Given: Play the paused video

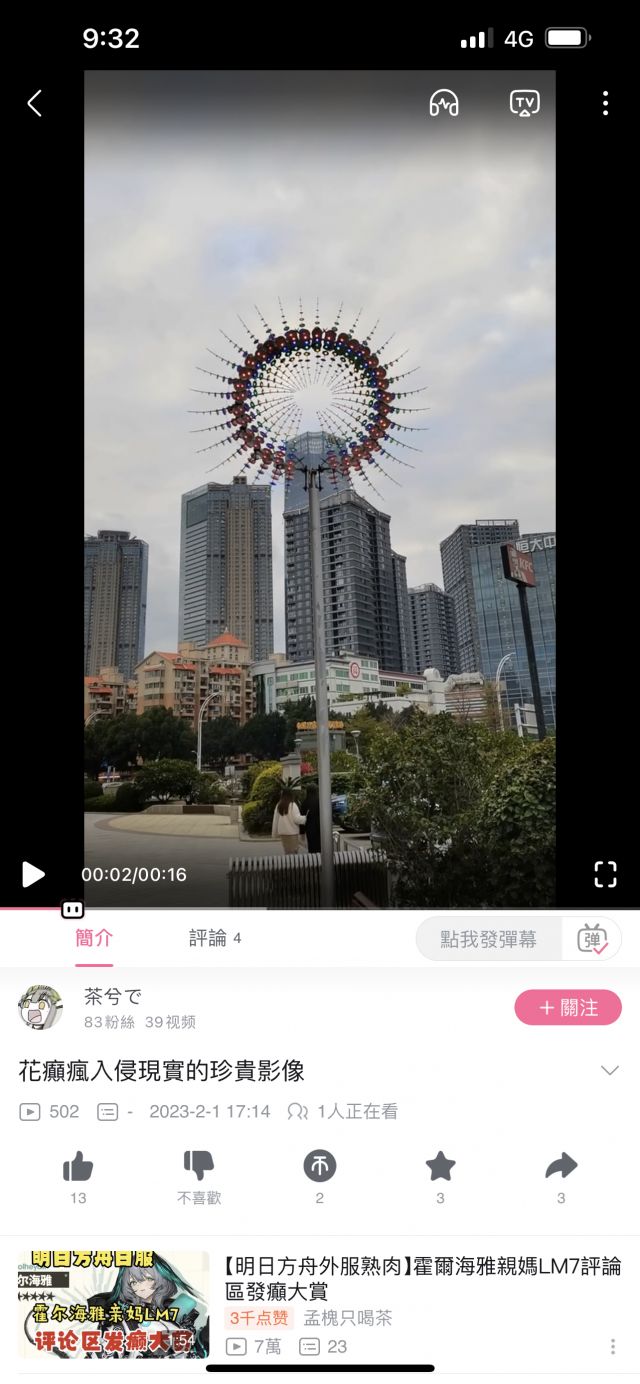Looking at the screenshot, I should tap(33, 874).
